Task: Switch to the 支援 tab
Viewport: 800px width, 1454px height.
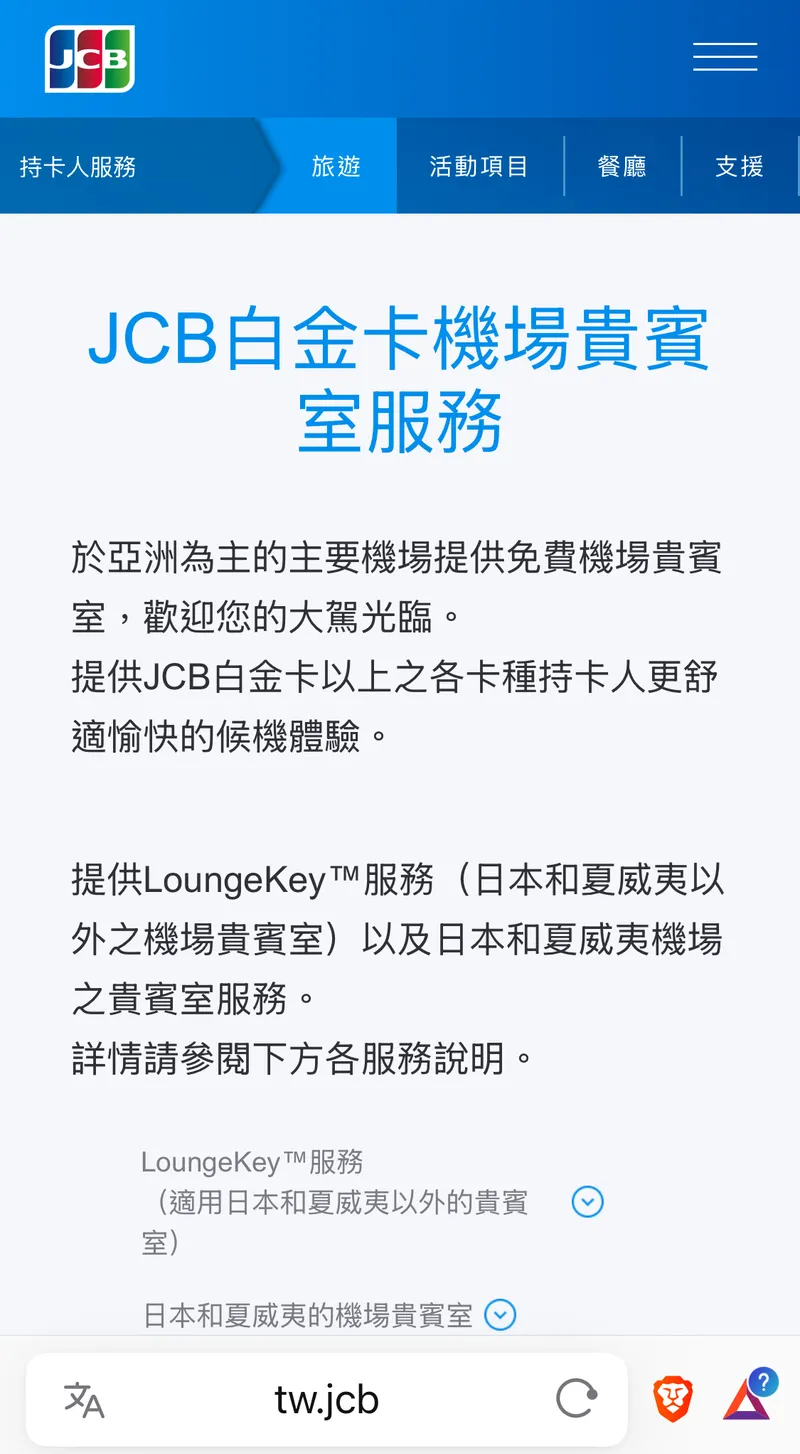Action: 739,166
